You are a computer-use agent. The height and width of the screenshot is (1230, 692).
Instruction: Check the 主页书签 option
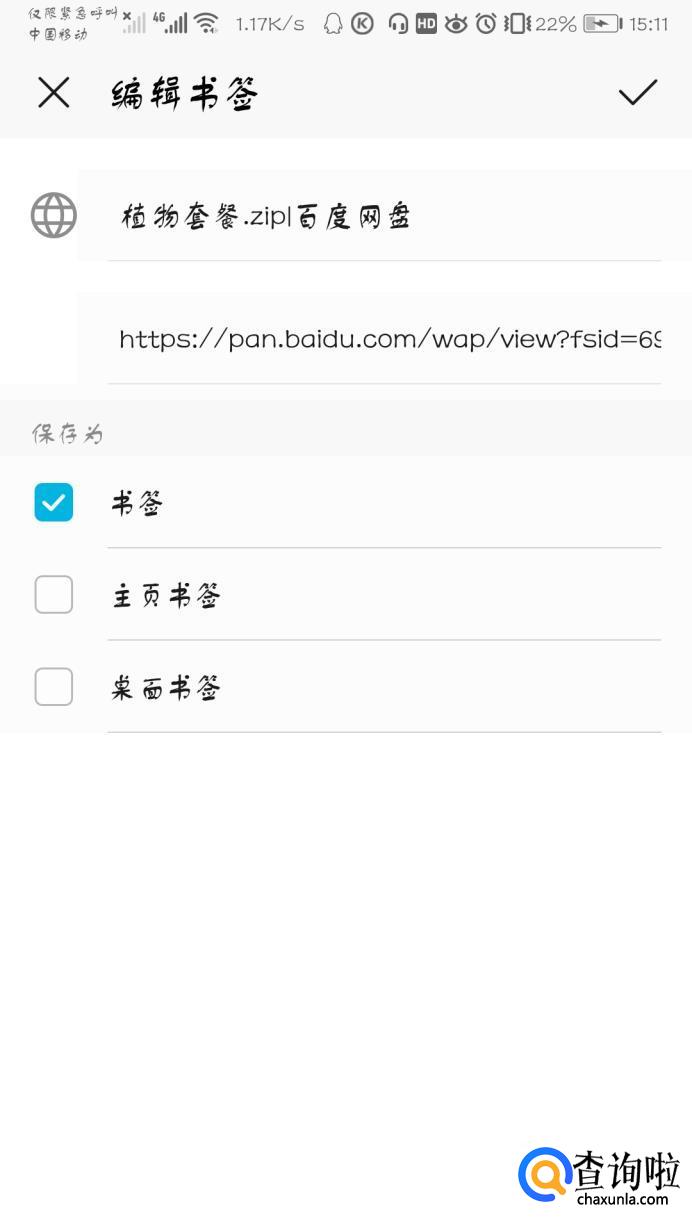pyautogui.click(x=54, y=595)
